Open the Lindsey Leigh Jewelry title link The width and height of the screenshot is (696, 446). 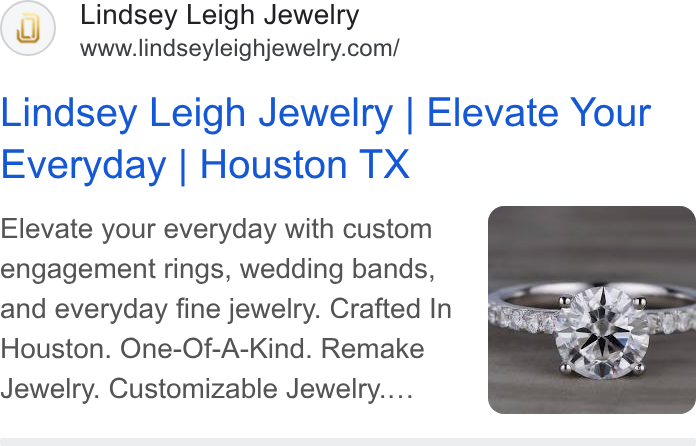(x=325, y=138)
